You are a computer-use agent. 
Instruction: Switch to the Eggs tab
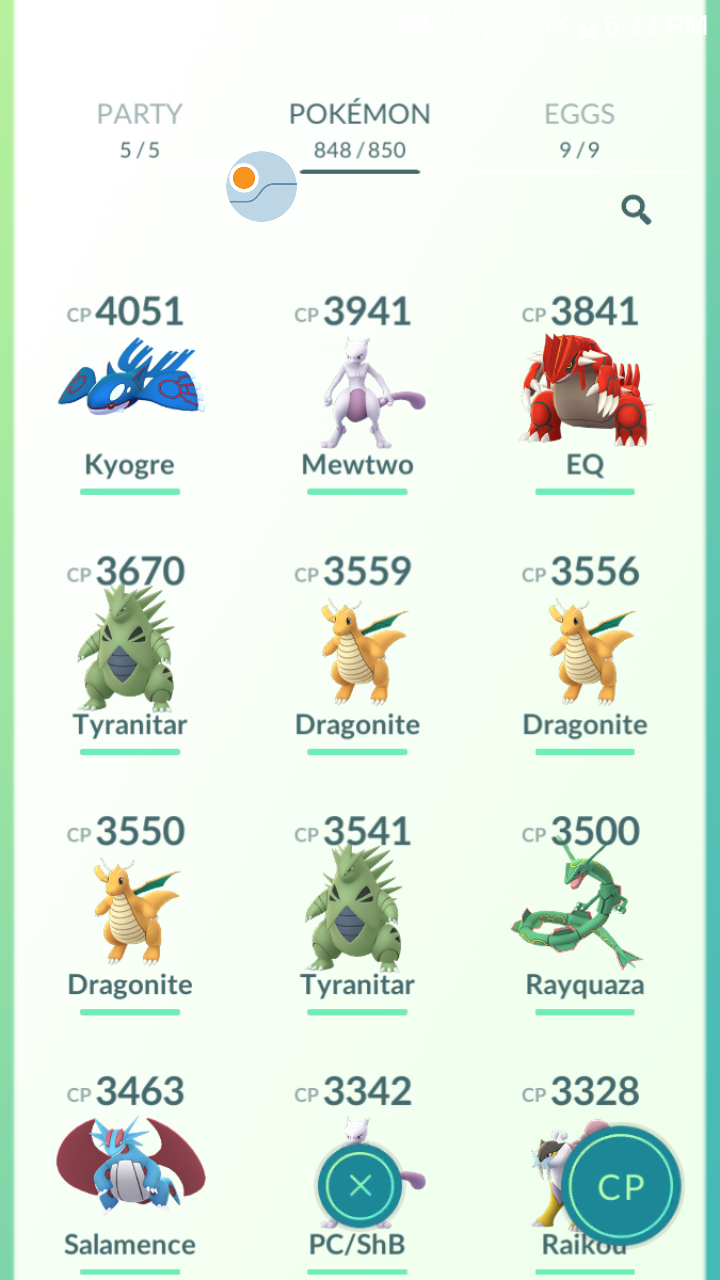coord(580,130)
